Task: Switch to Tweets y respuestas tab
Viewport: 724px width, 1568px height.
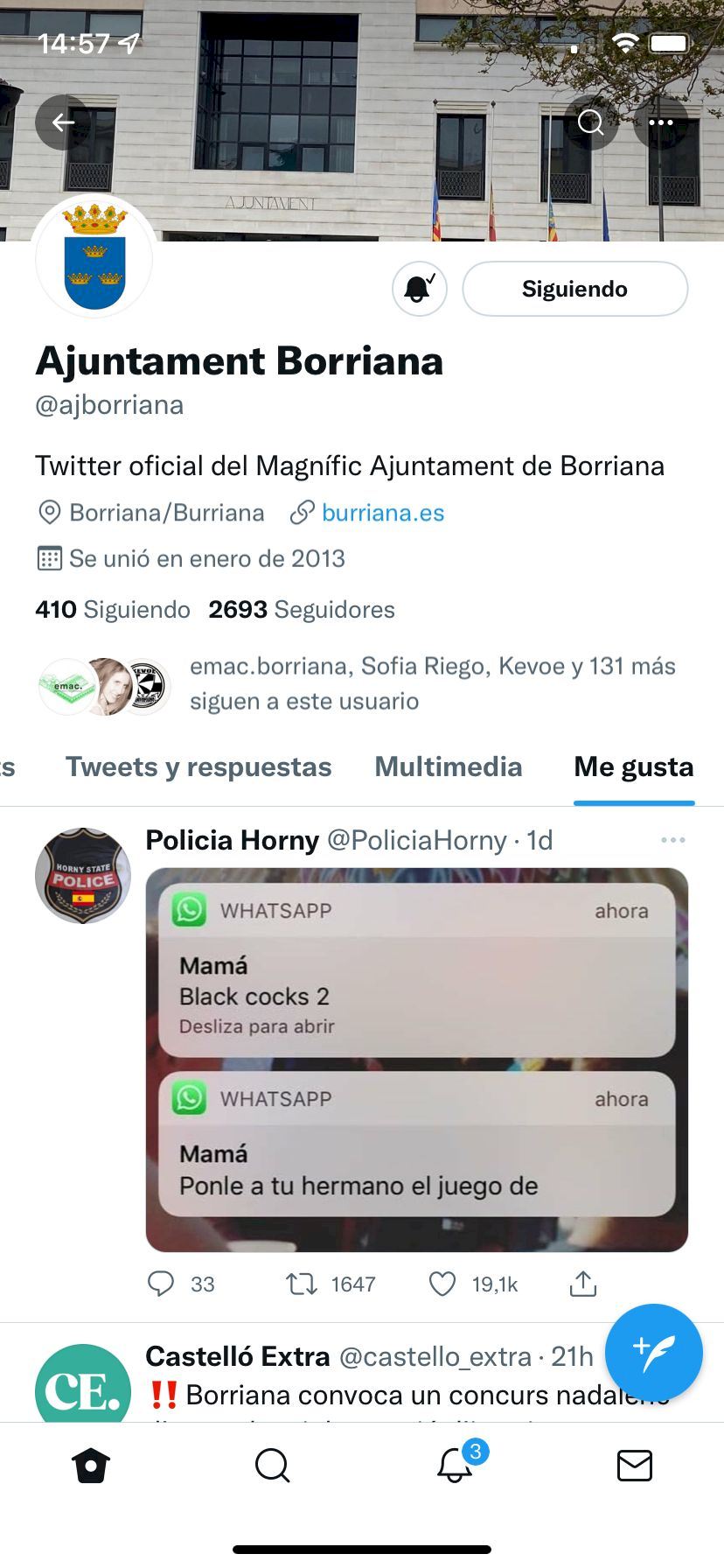Action: pos(198,766)
